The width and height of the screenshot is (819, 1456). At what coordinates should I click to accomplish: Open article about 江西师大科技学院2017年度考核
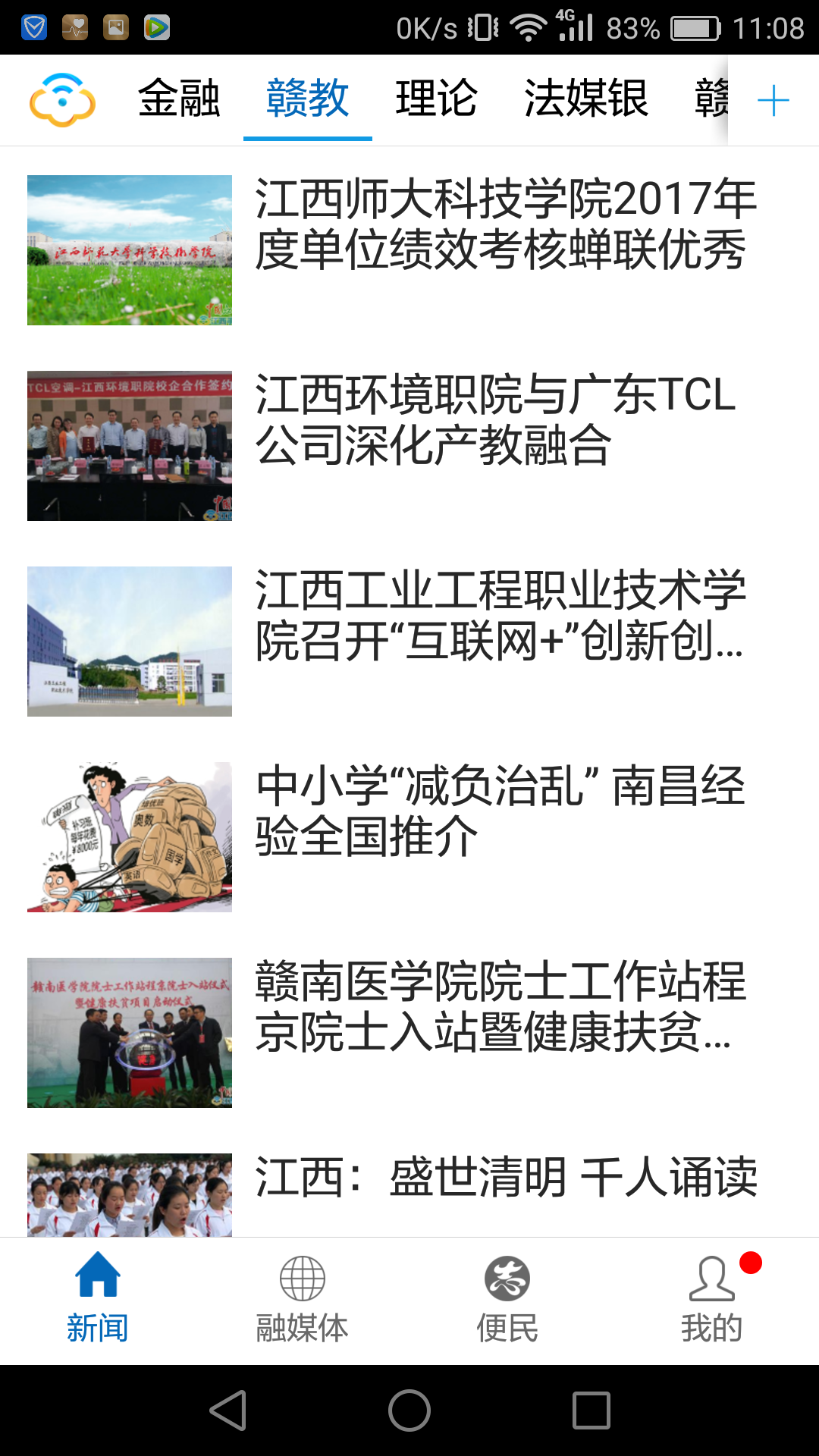click(505, 224)
